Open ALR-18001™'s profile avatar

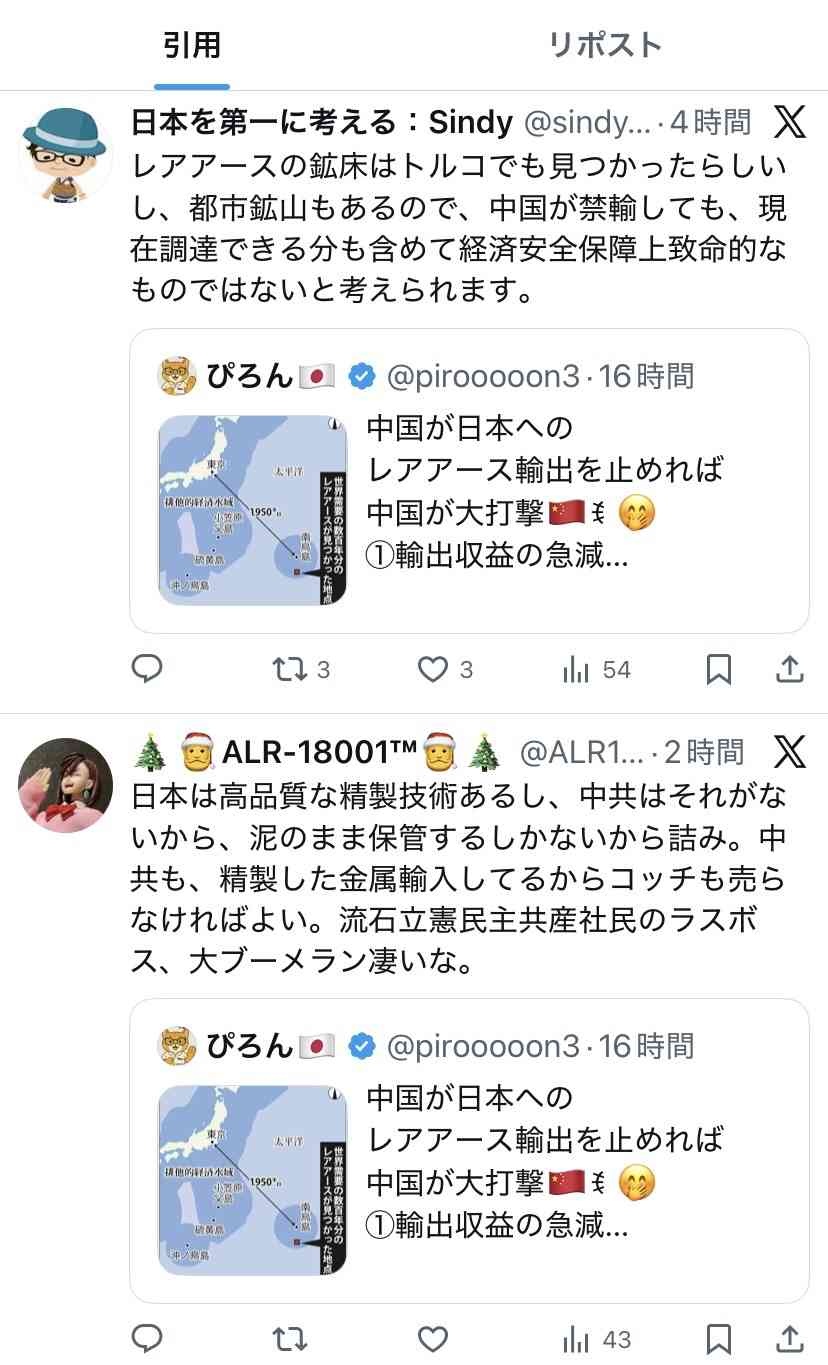click(x=66, y=786)
